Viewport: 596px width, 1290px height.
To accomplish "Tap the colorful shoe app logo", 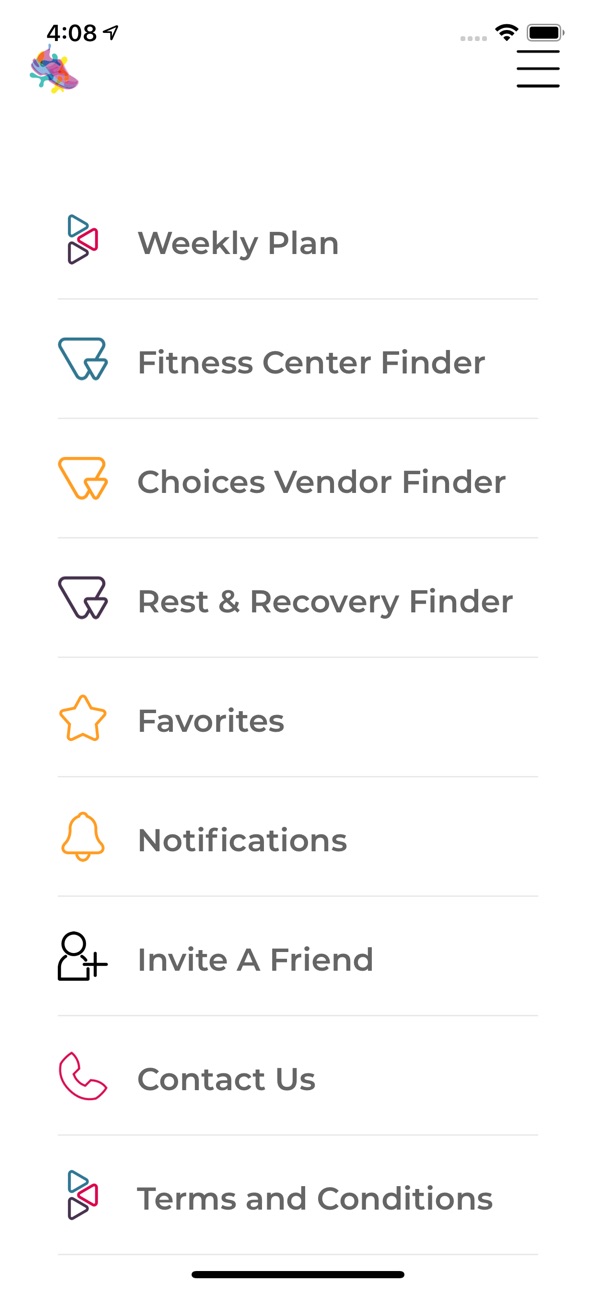I will click(x=54, y=70).
